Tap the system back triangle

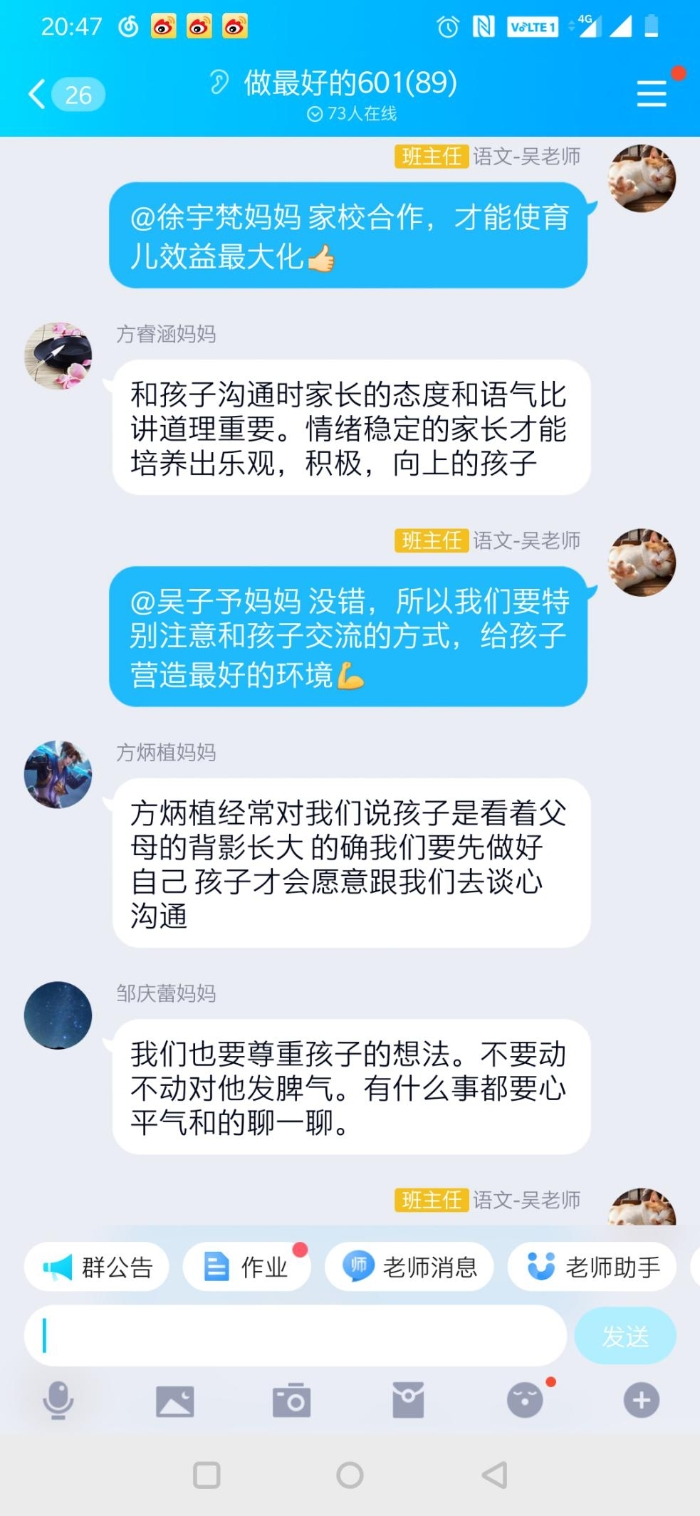[493, 1474]
